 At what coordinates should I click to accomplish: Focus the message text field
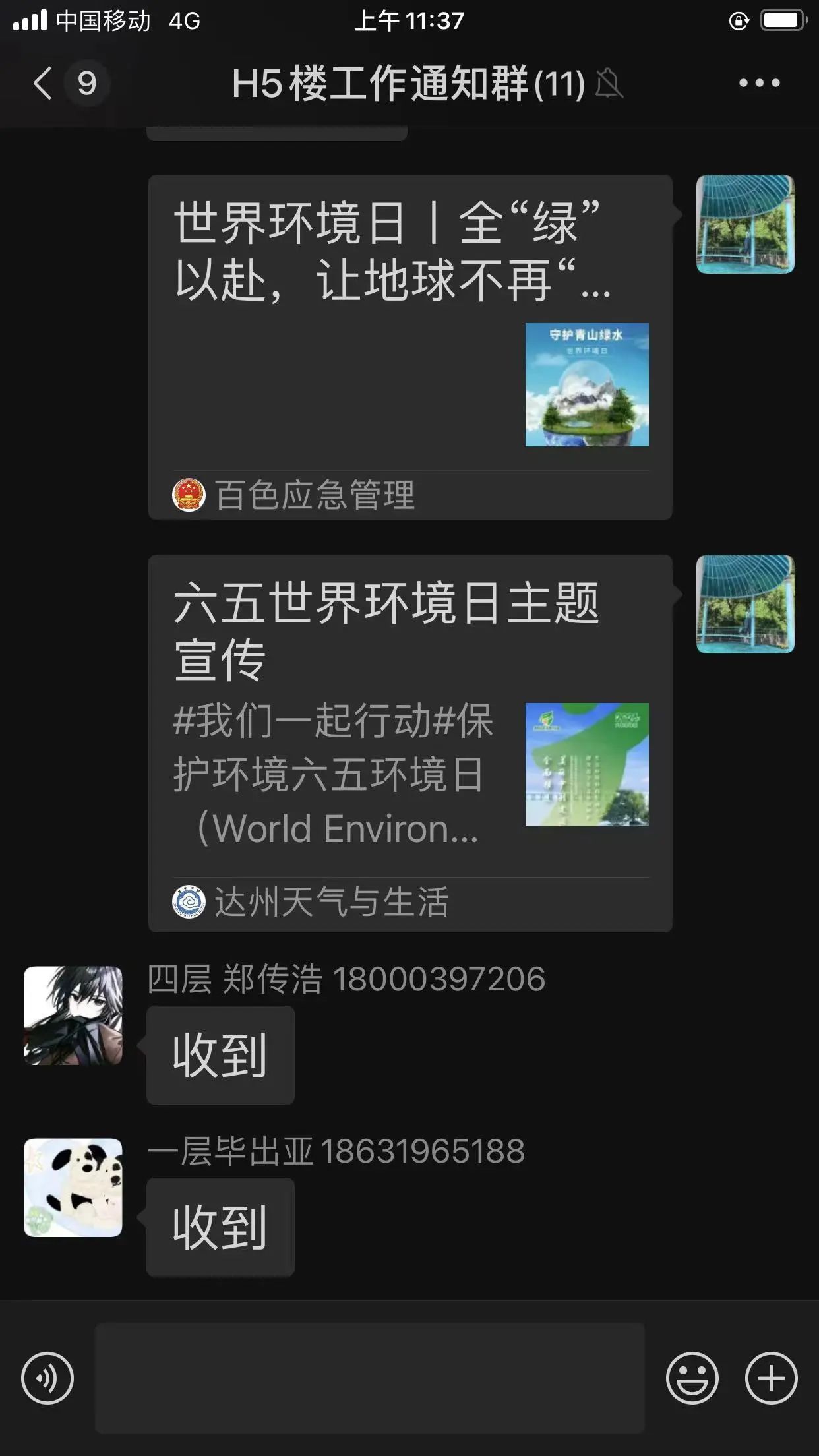point(369,1378)
